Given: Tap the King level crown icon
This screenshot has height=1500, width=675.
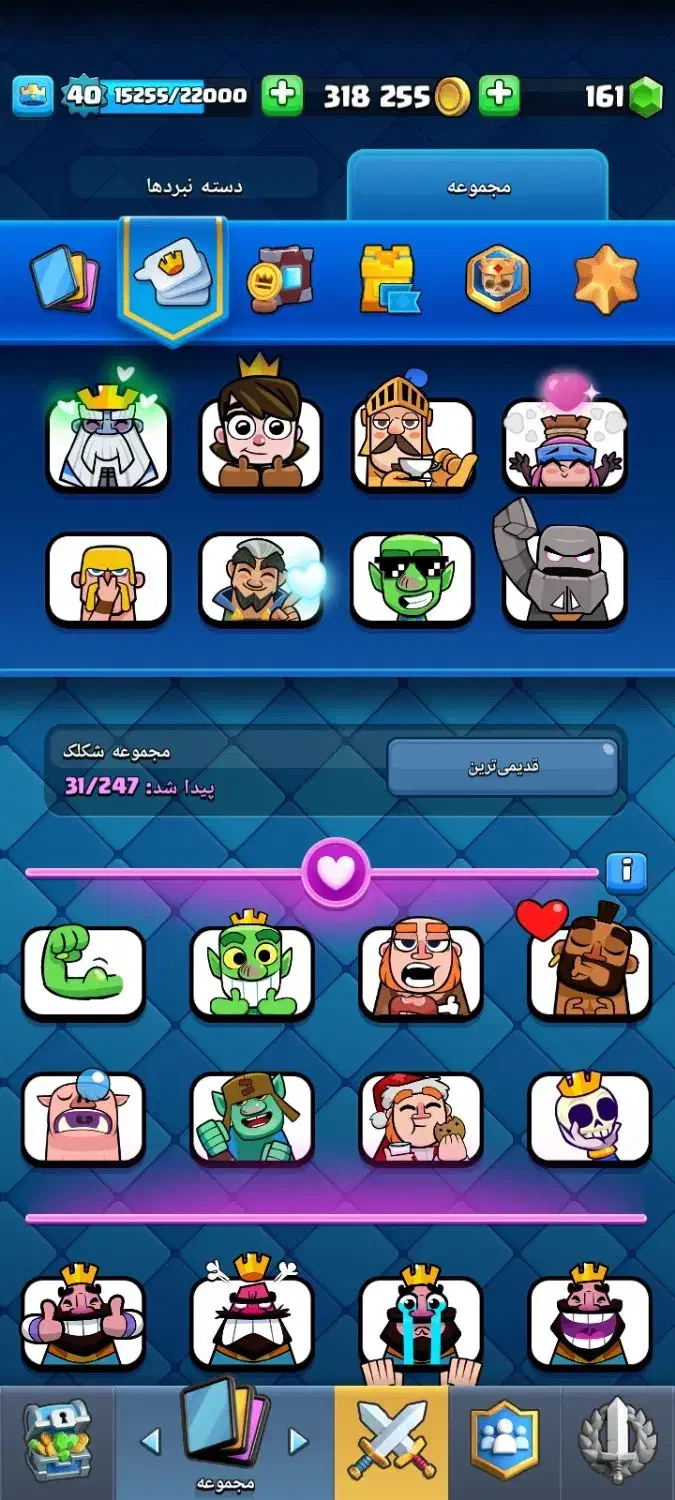Looking at the screenshot, I should (32, 96).
